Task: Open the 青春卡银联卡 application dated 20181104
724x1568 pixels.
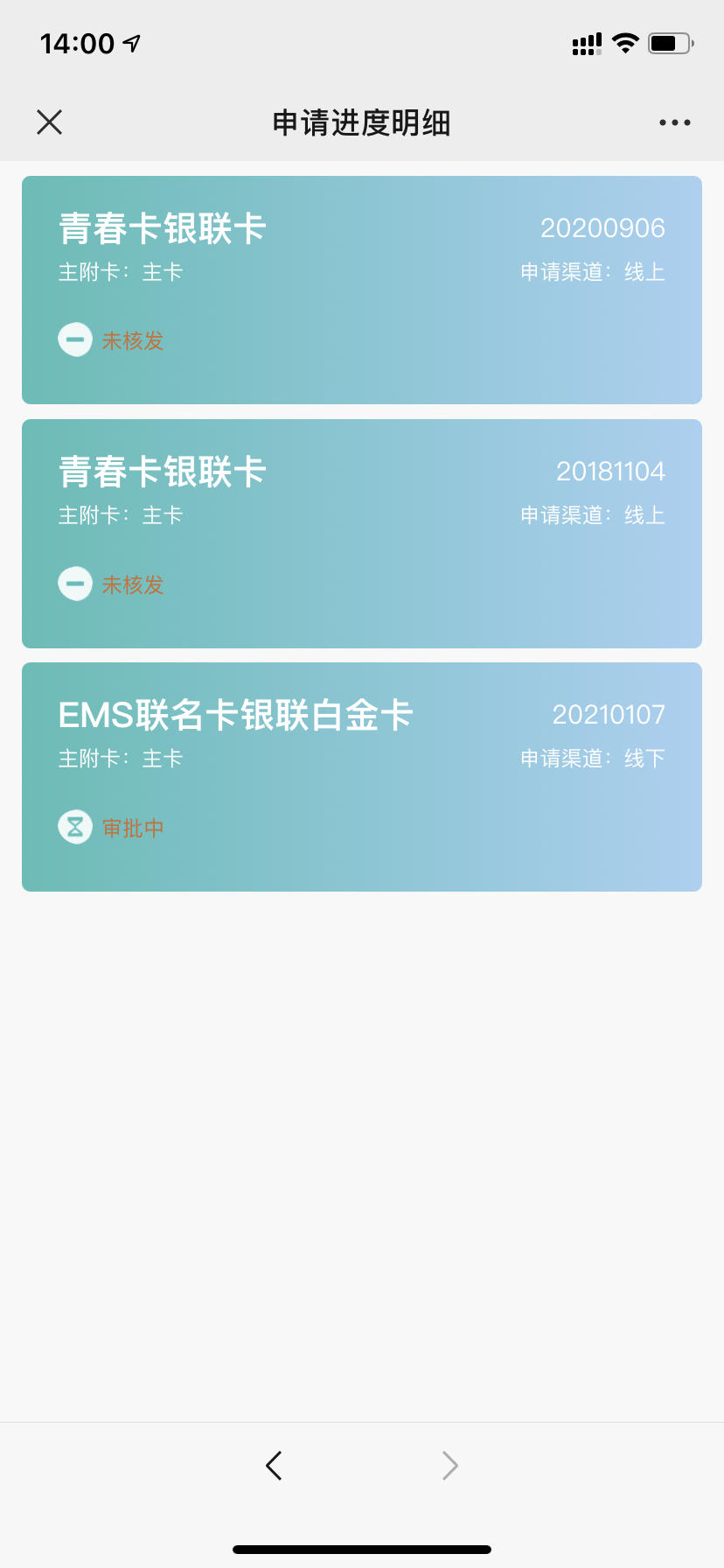Action: click(x=362, y=534)
